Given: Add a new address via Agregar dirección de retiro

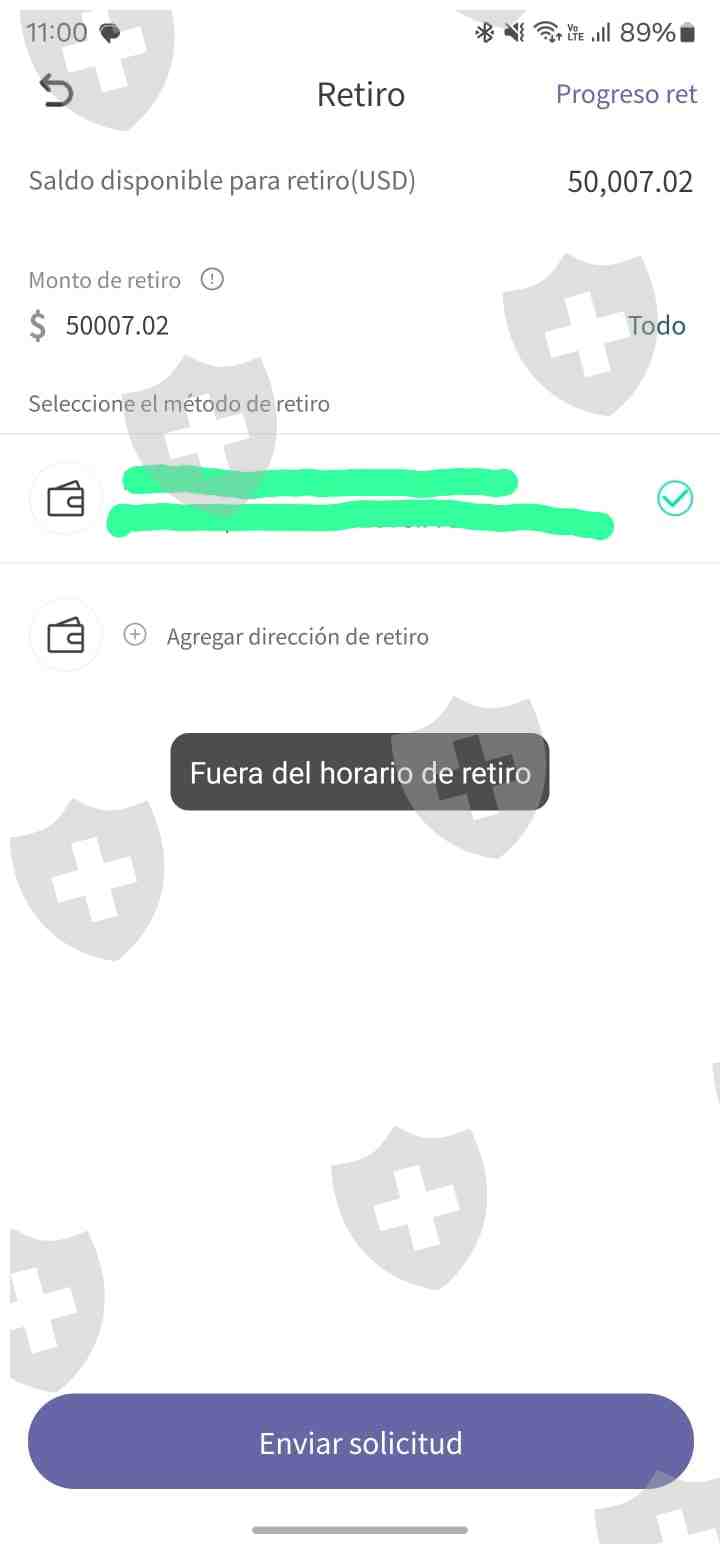Looking at the screenshot, I should [296, 636].
